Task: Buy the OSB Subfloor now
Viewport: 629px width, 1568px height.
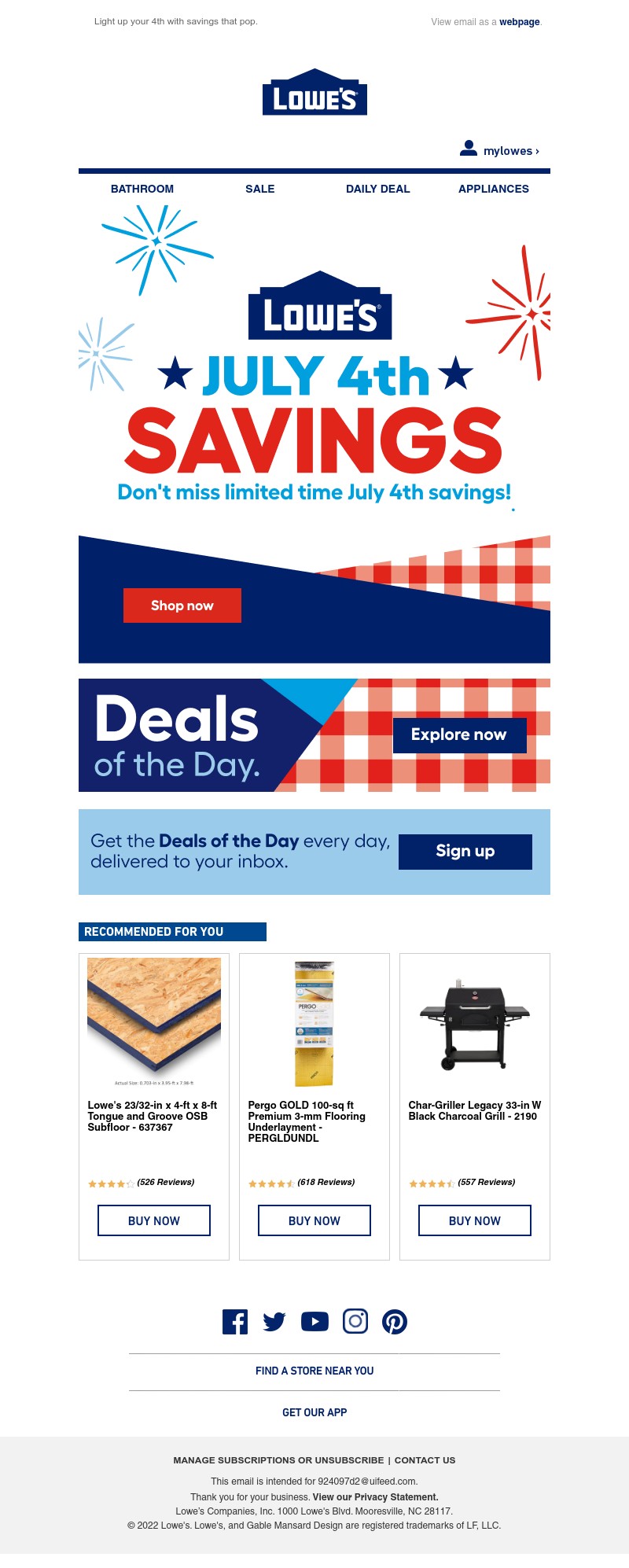Action: tap(154, 1220)
